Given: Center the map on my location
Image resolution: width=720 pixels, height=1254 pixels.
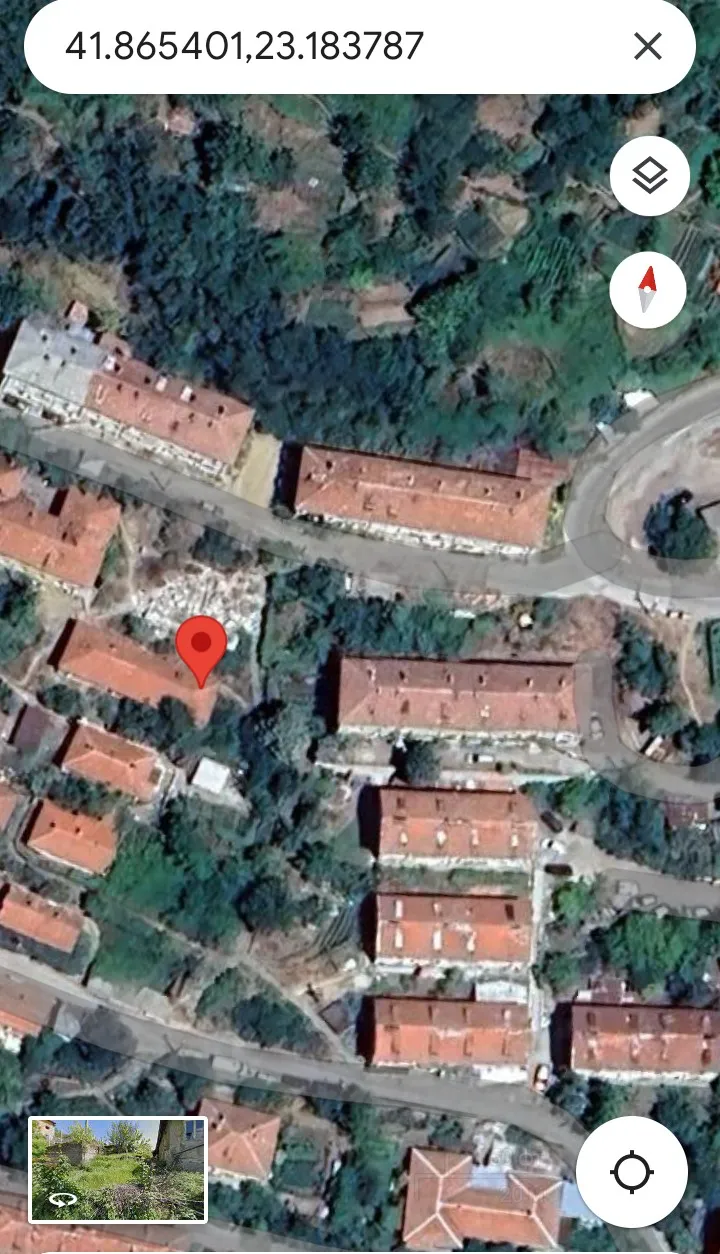Looking at the screenshot, I should [x=632, y=1171].
